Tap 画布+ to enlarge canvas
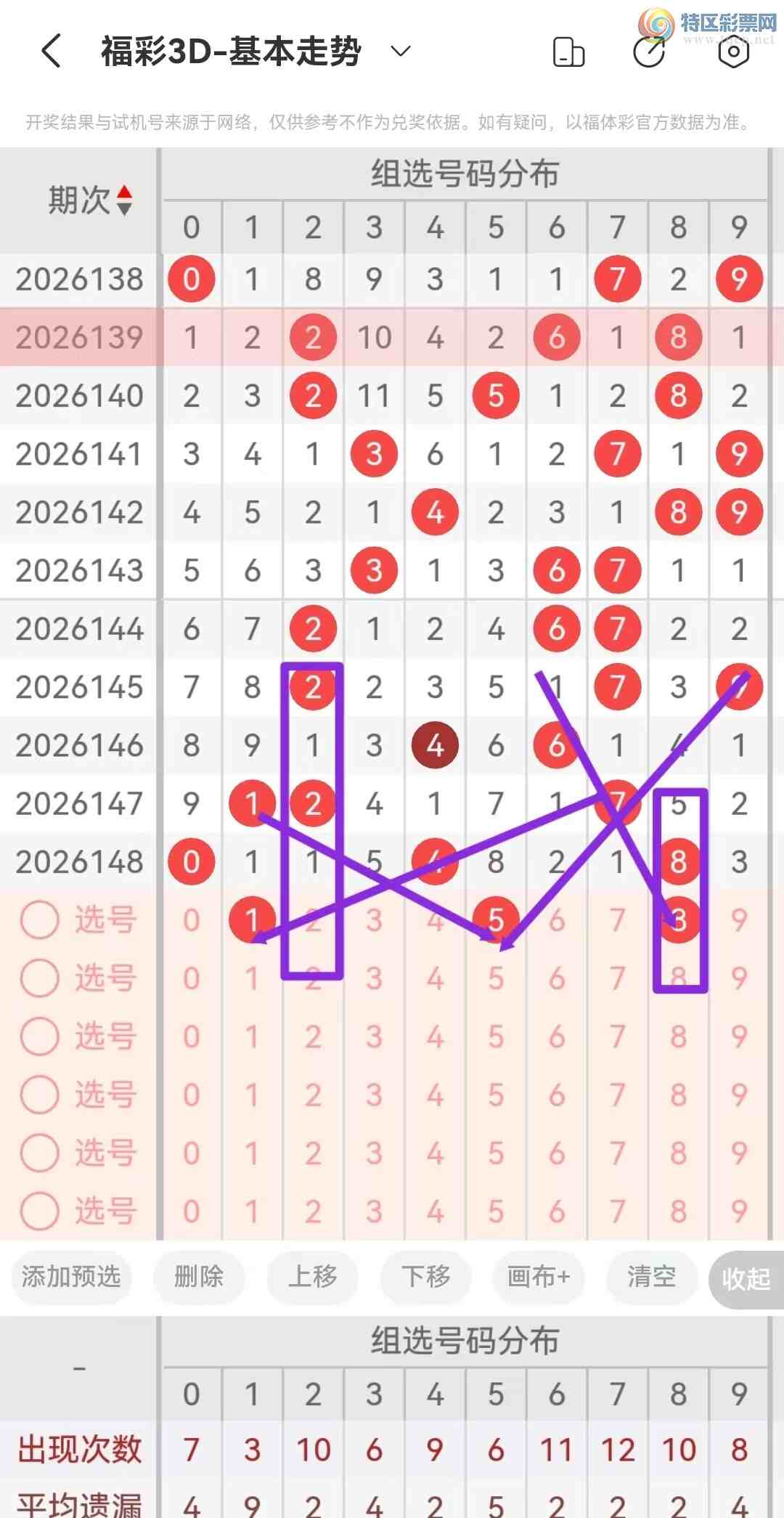 (539, 1276)
